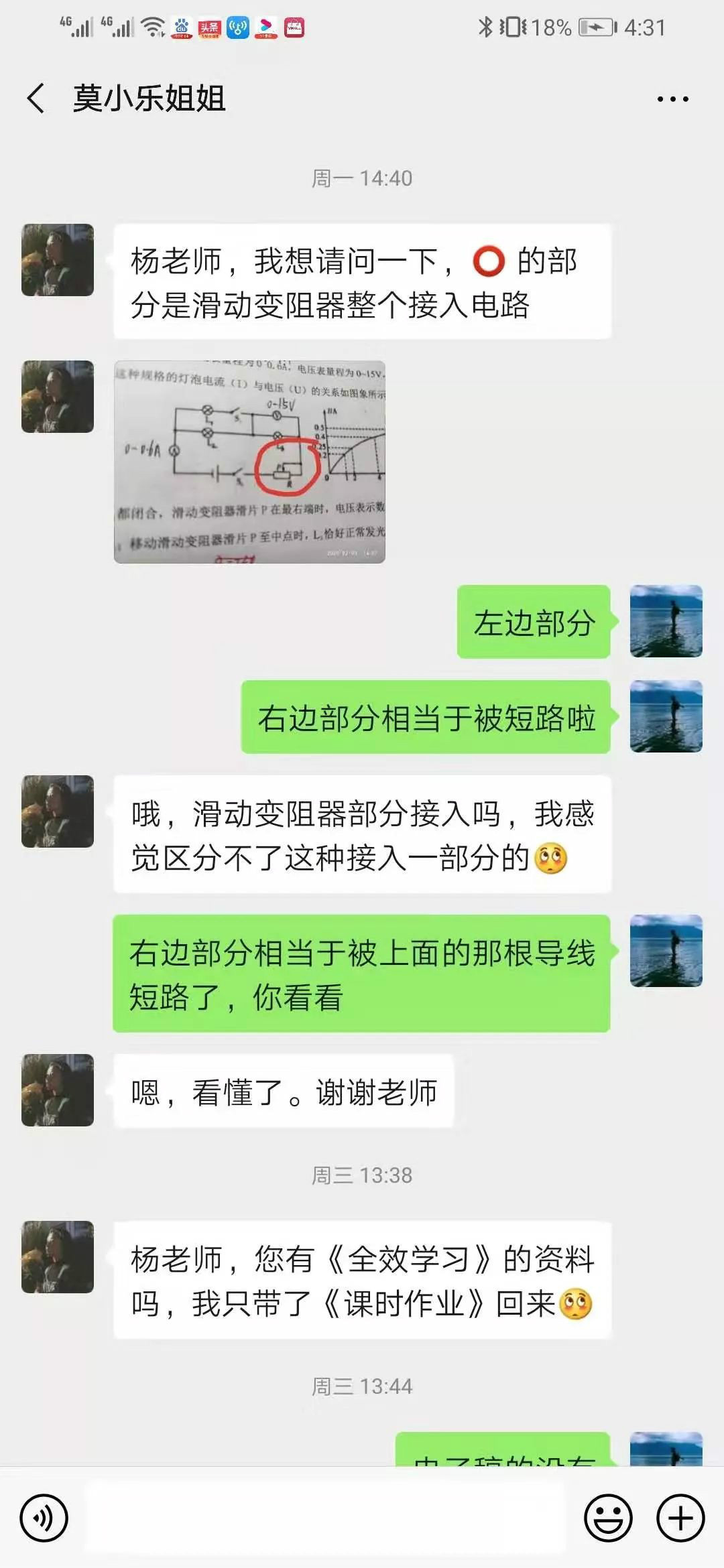Open the emoji sticker panel
The height and width of the screenshot is (1568, 724).
pyautogui.click(x=608, y=1518)
